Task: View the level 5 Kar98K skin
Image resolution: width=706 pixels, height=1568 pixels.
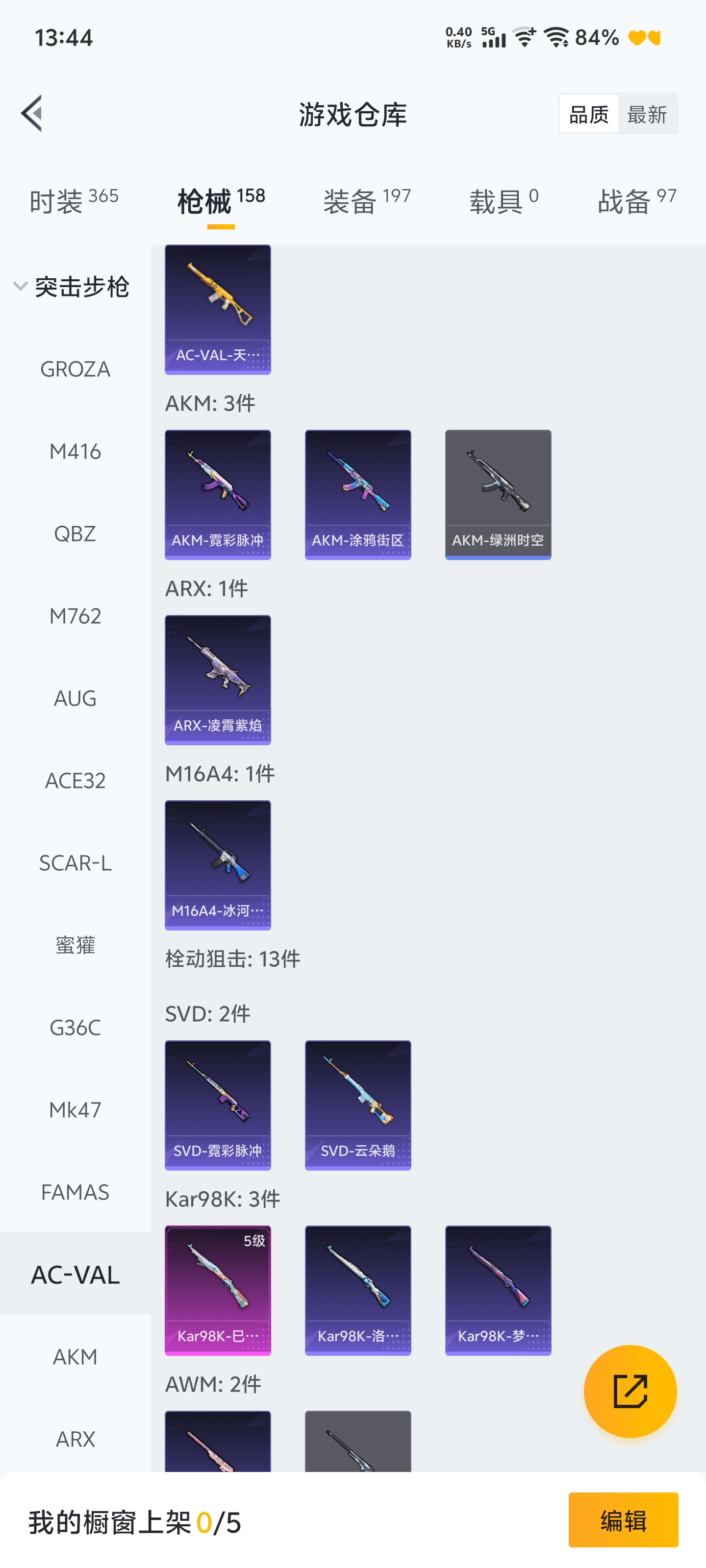Action: click(218, 1290)
